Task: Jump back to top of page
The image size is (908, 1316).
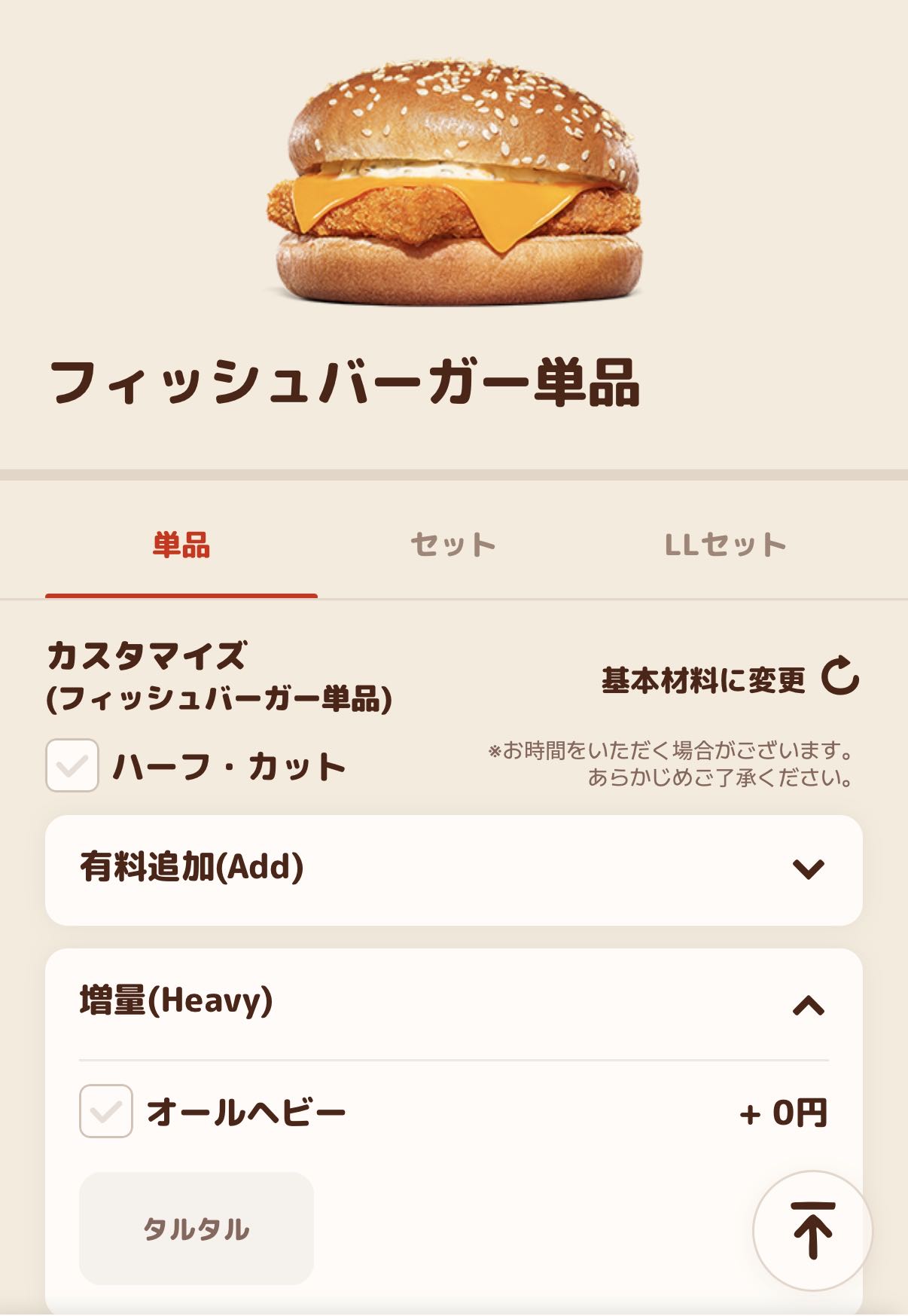Action: pos(812,1230)
